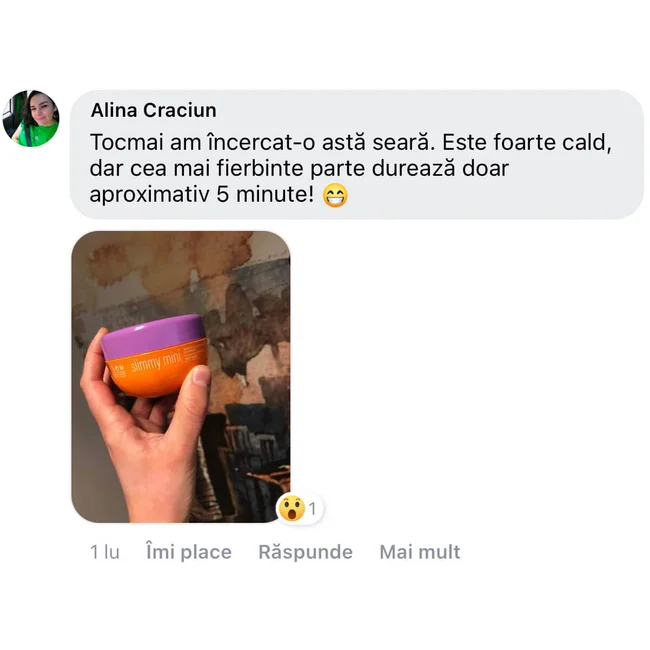The width and height of the screenshot is (650, 650).
Task: Open Mai mult options
Action: click(x=419, y=552)
